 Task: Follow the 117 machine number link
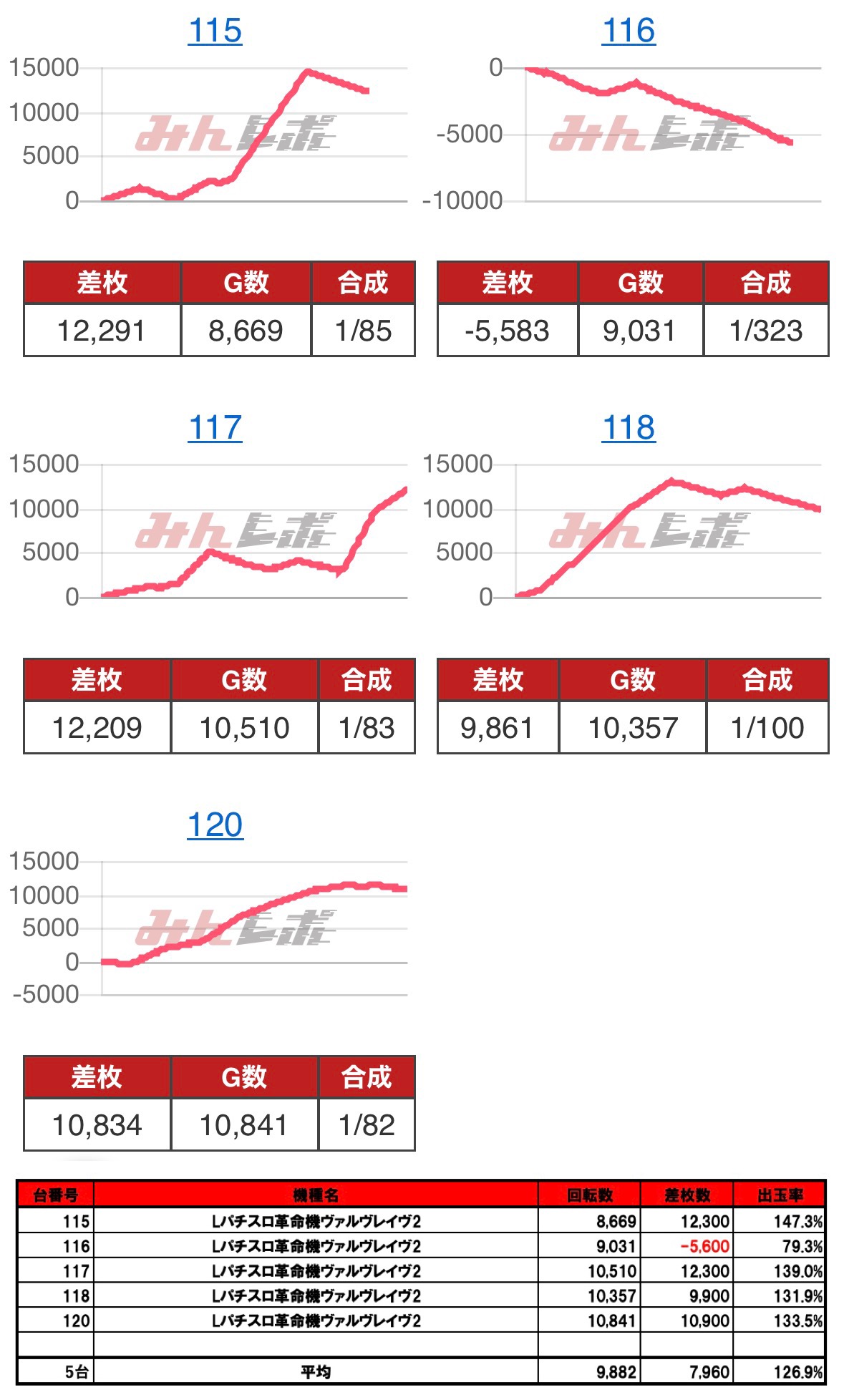click(215, 428)
